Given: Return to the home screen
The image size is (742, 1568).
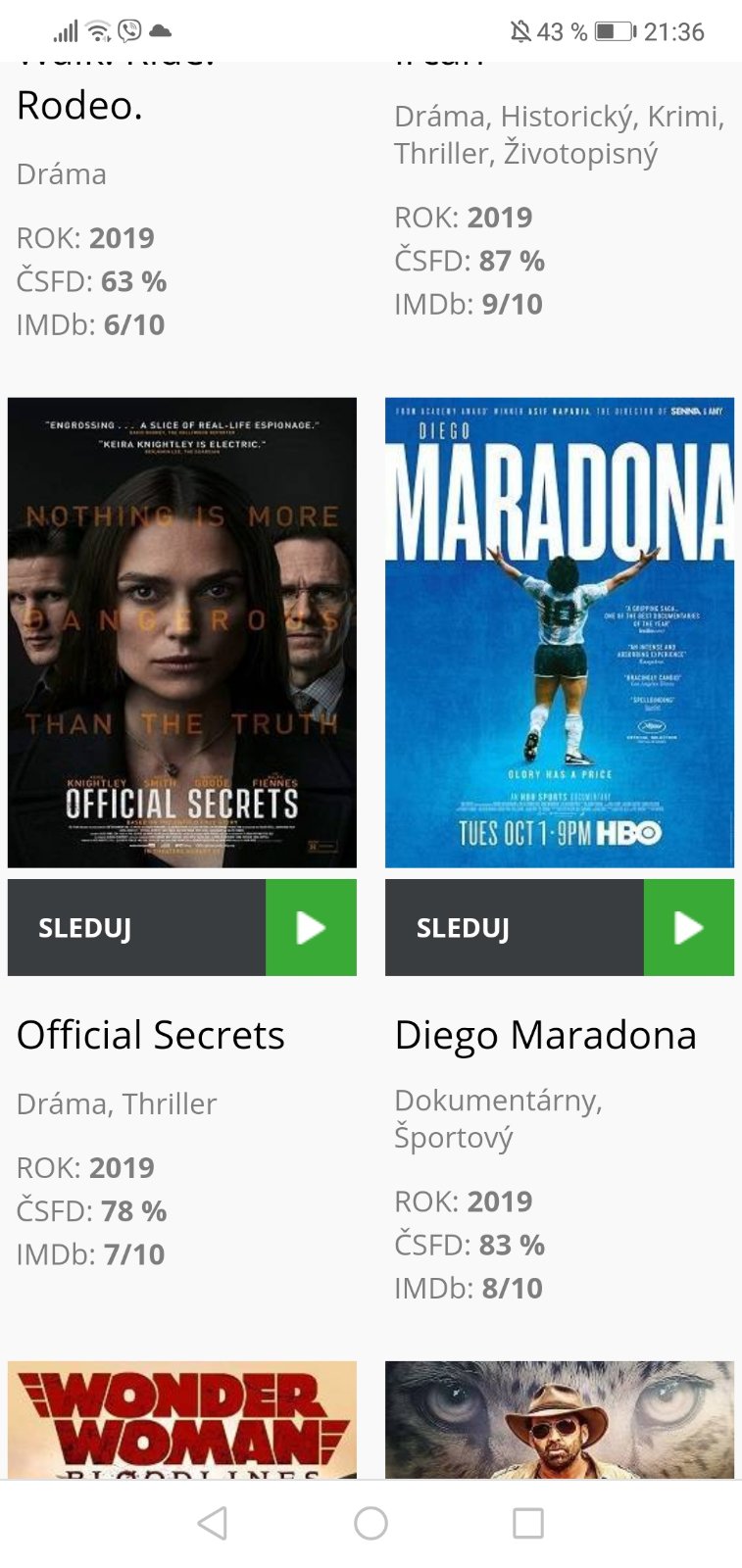Looking at the screenshot, I should 371,1523.
